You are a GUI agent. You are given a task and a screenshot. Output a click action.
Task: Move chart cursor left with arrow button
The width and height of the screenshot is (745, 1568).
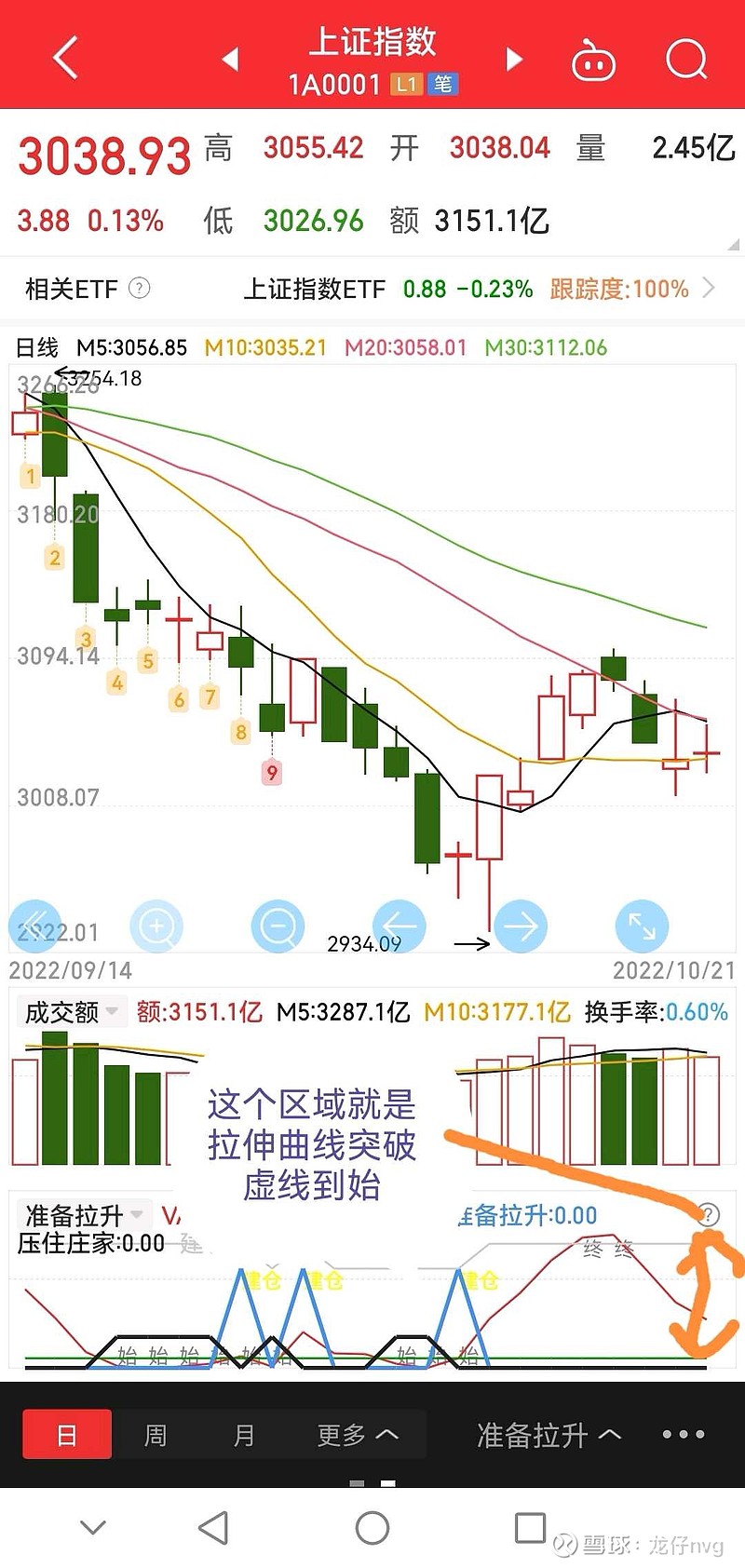pyautogui.click(x=400, y=926)
